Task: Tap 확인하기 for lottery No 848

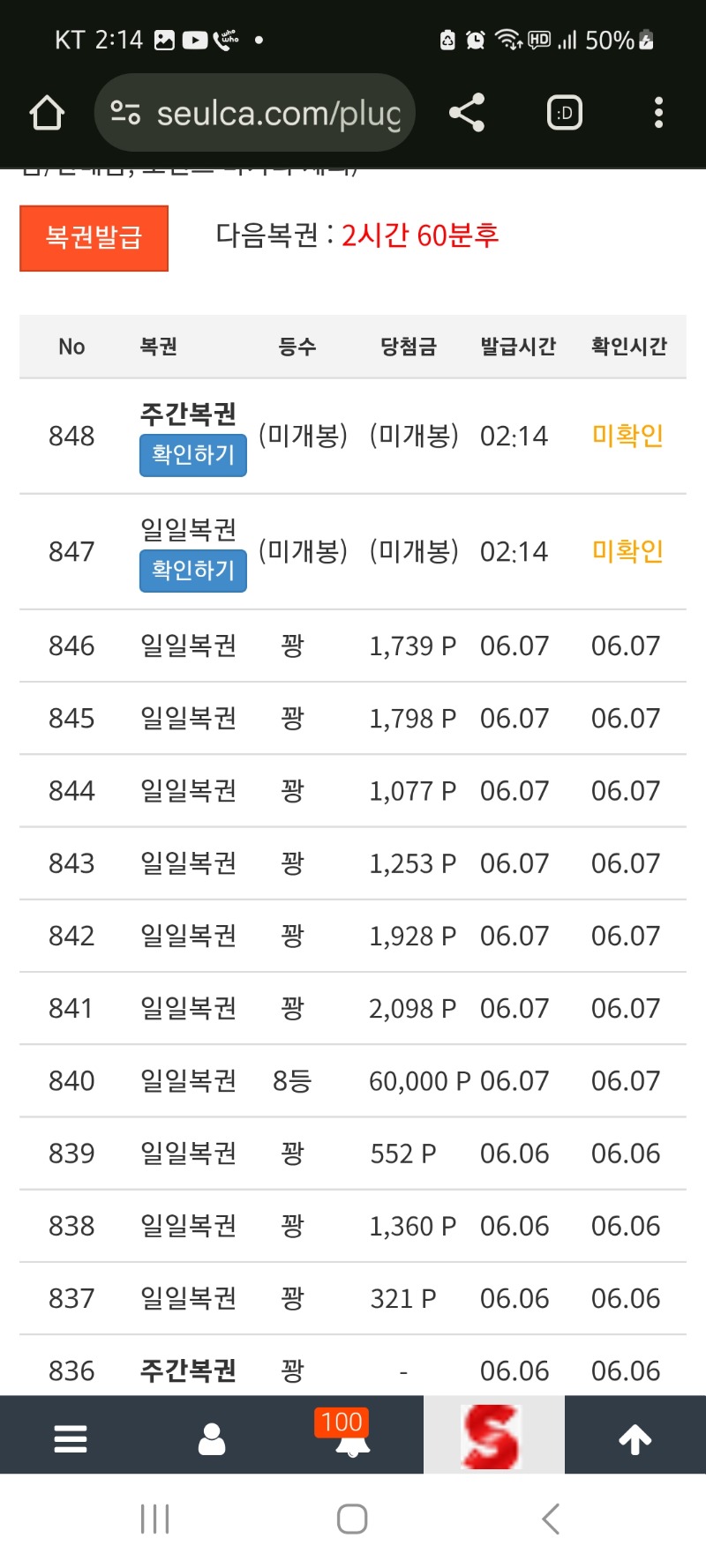Action: point(192,455)
